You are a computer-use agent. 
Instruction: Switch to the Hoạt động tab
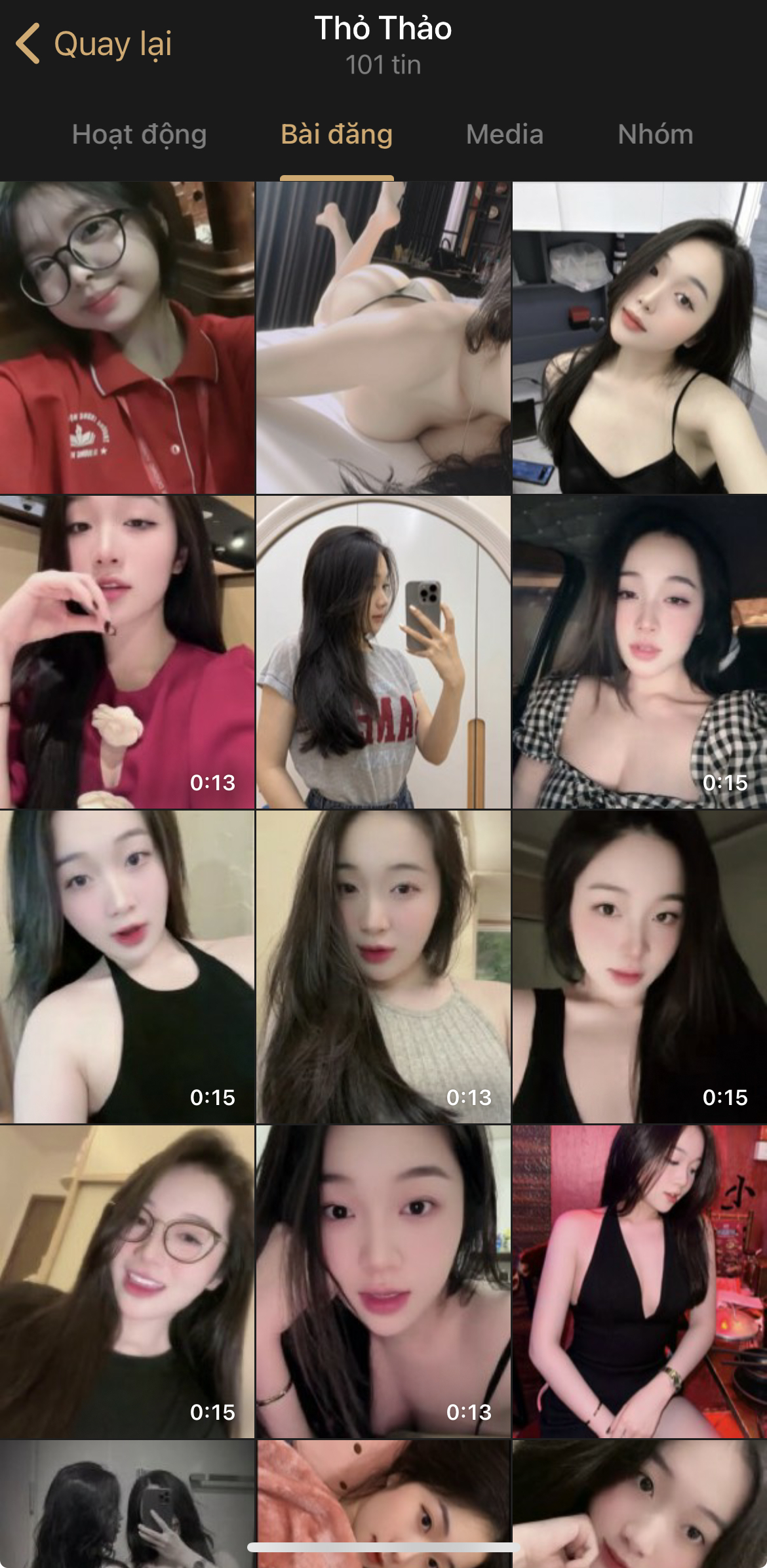click(139, 134)
